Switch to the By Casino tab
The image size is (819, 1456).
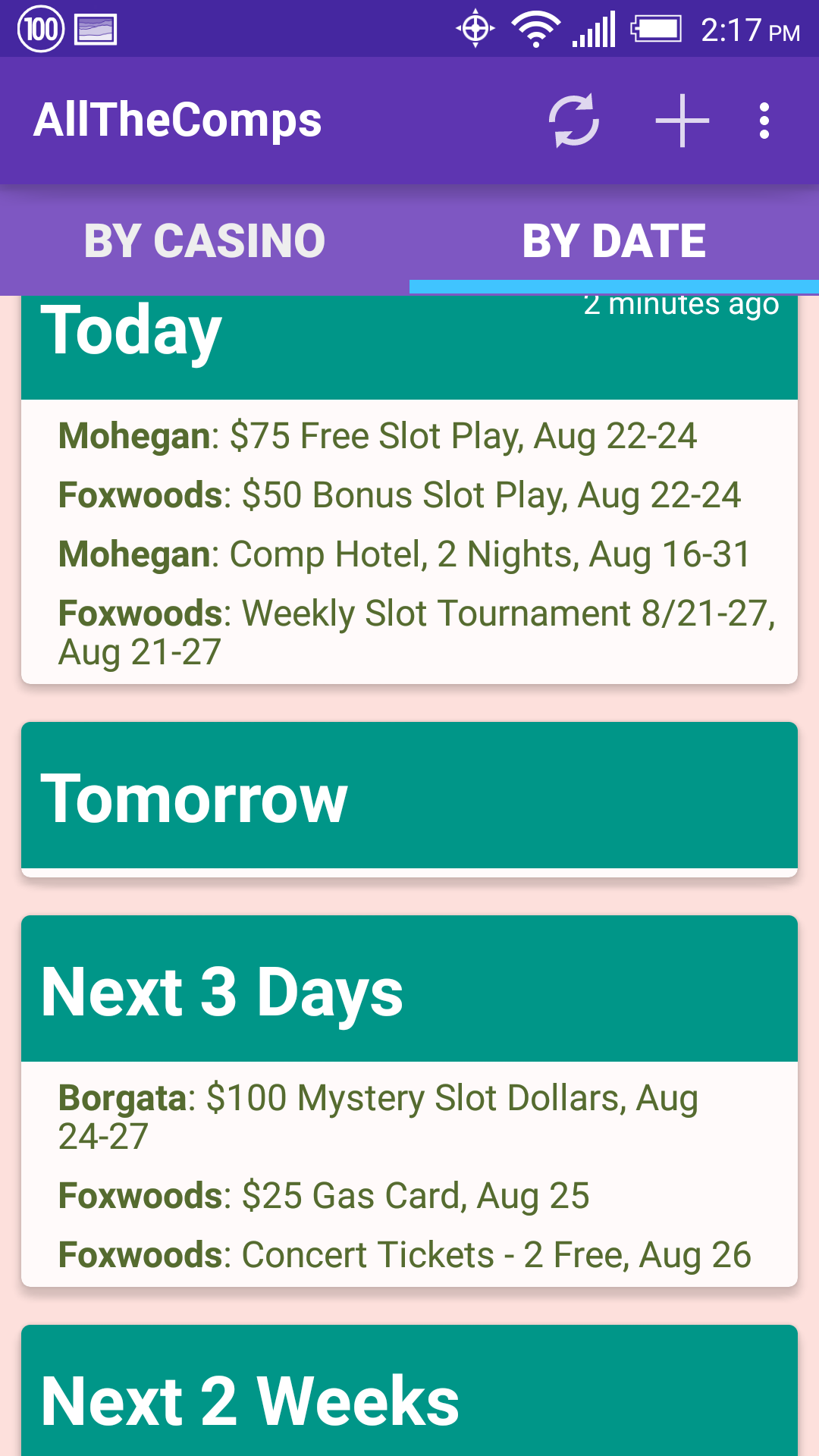coord(205,240)
